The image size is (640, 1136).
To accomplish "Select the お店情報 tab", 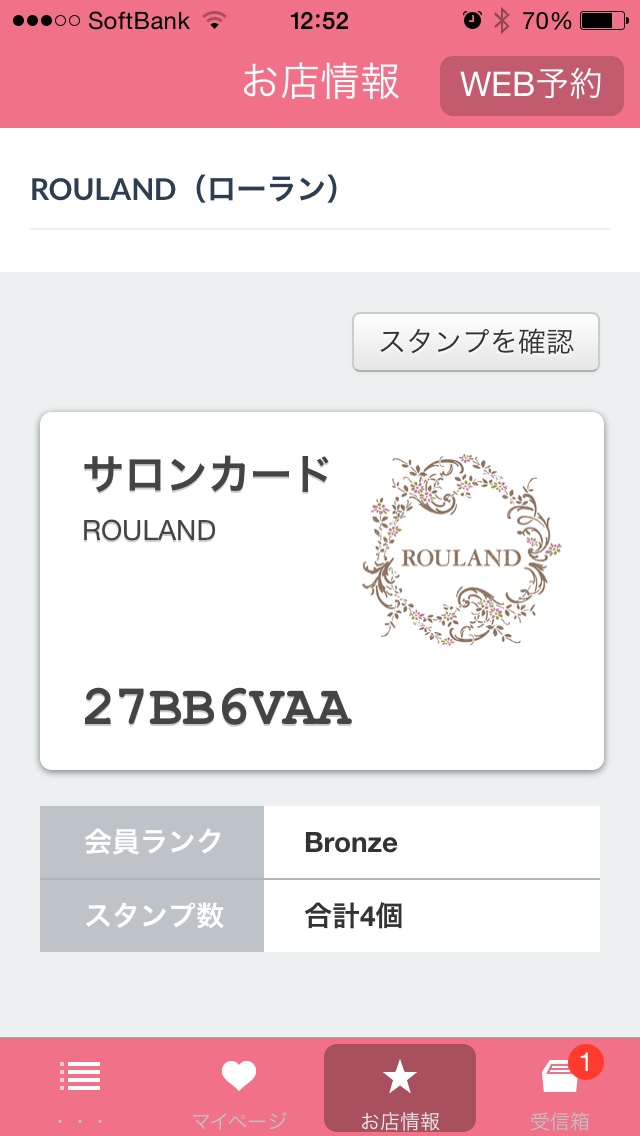I will click(400, 1088).
